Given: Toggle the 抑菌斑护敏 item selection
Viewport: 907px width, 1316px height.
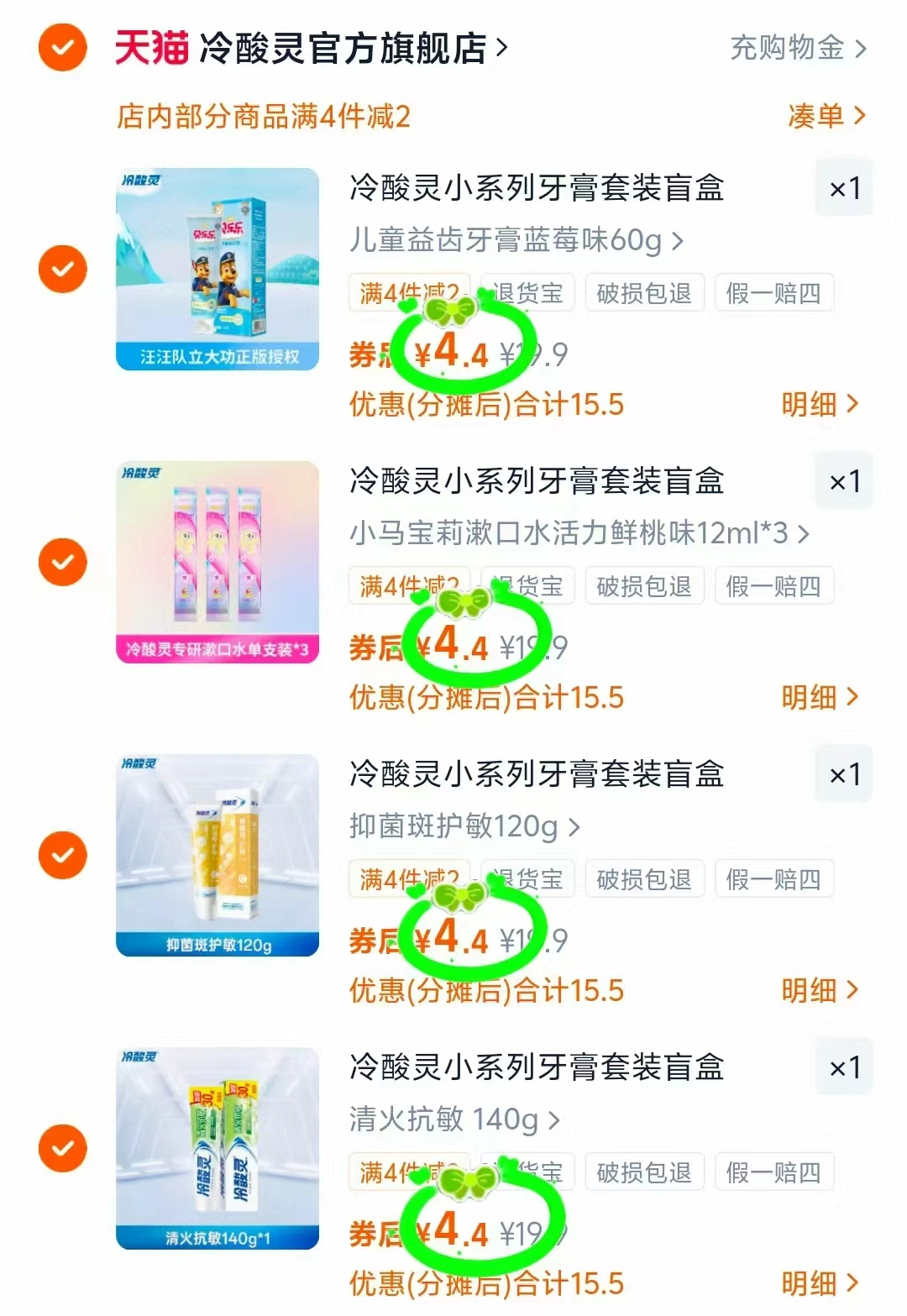Looking at the screenshot, I should 61,857.
